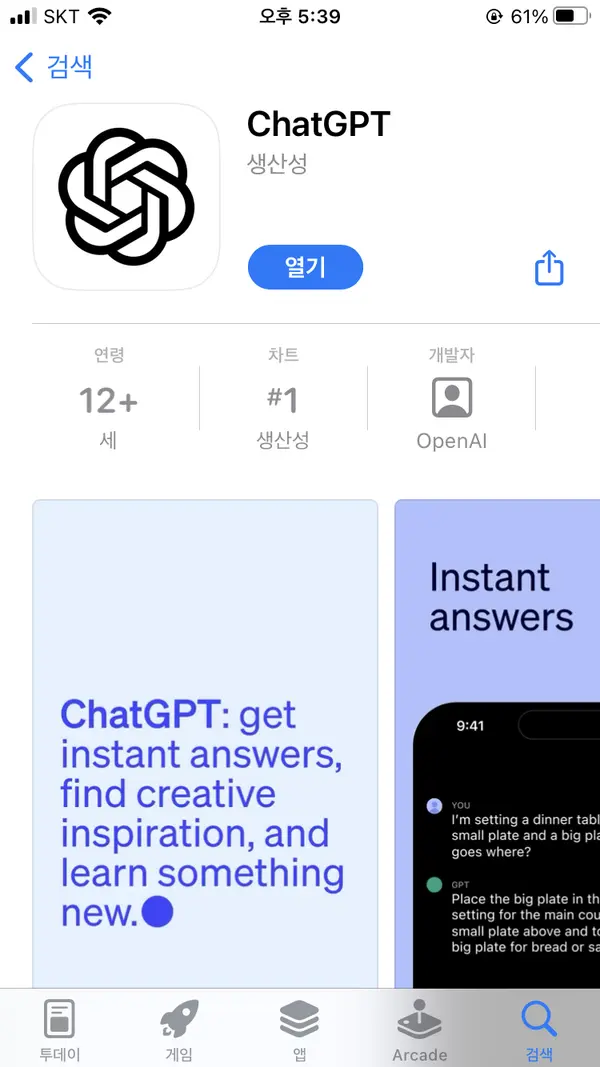Switch to the 투데이 tab
The height and width of the screenshot is (1067, 600).
coord(60,1030)
